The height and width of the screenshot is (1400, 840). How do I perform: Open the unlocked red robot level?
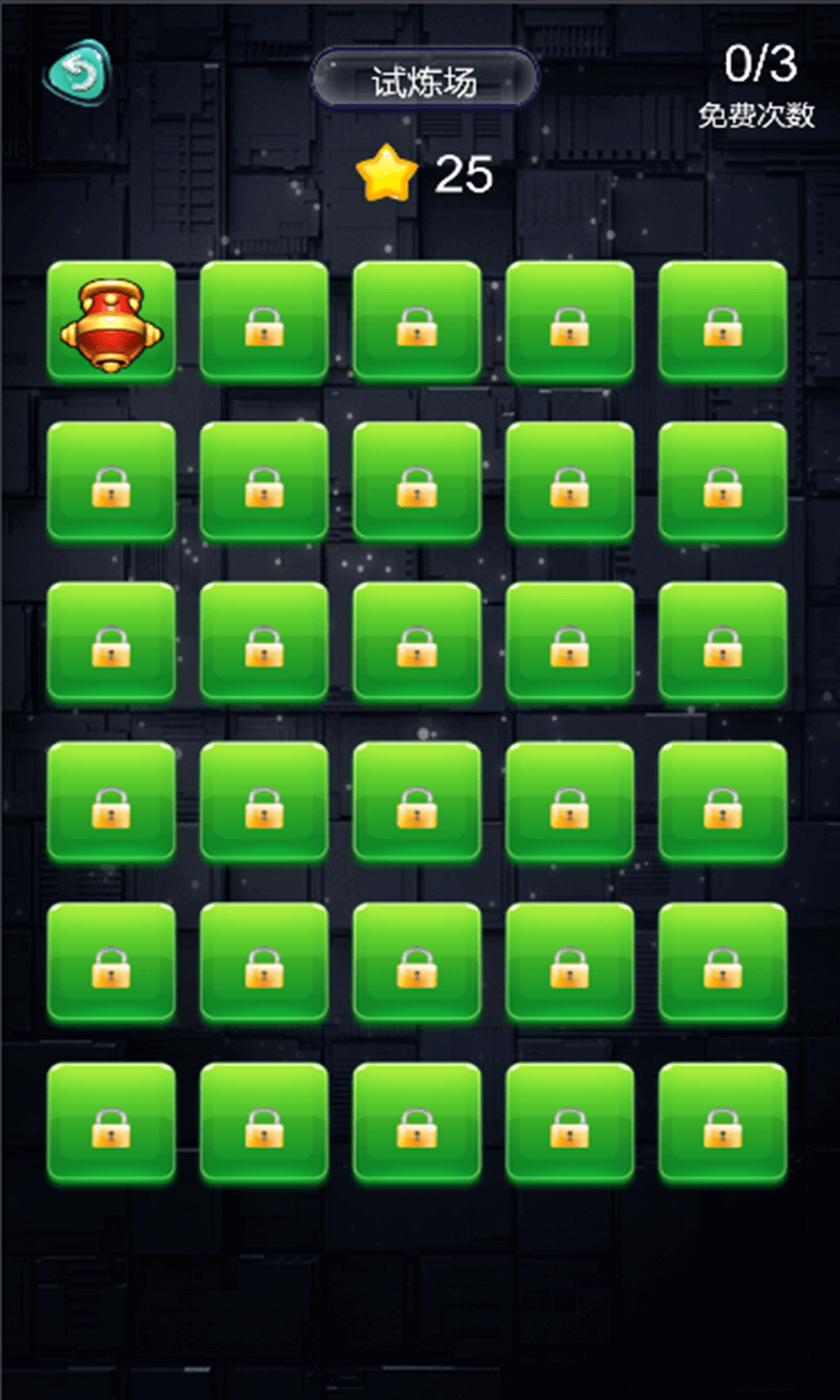[111, 322]
